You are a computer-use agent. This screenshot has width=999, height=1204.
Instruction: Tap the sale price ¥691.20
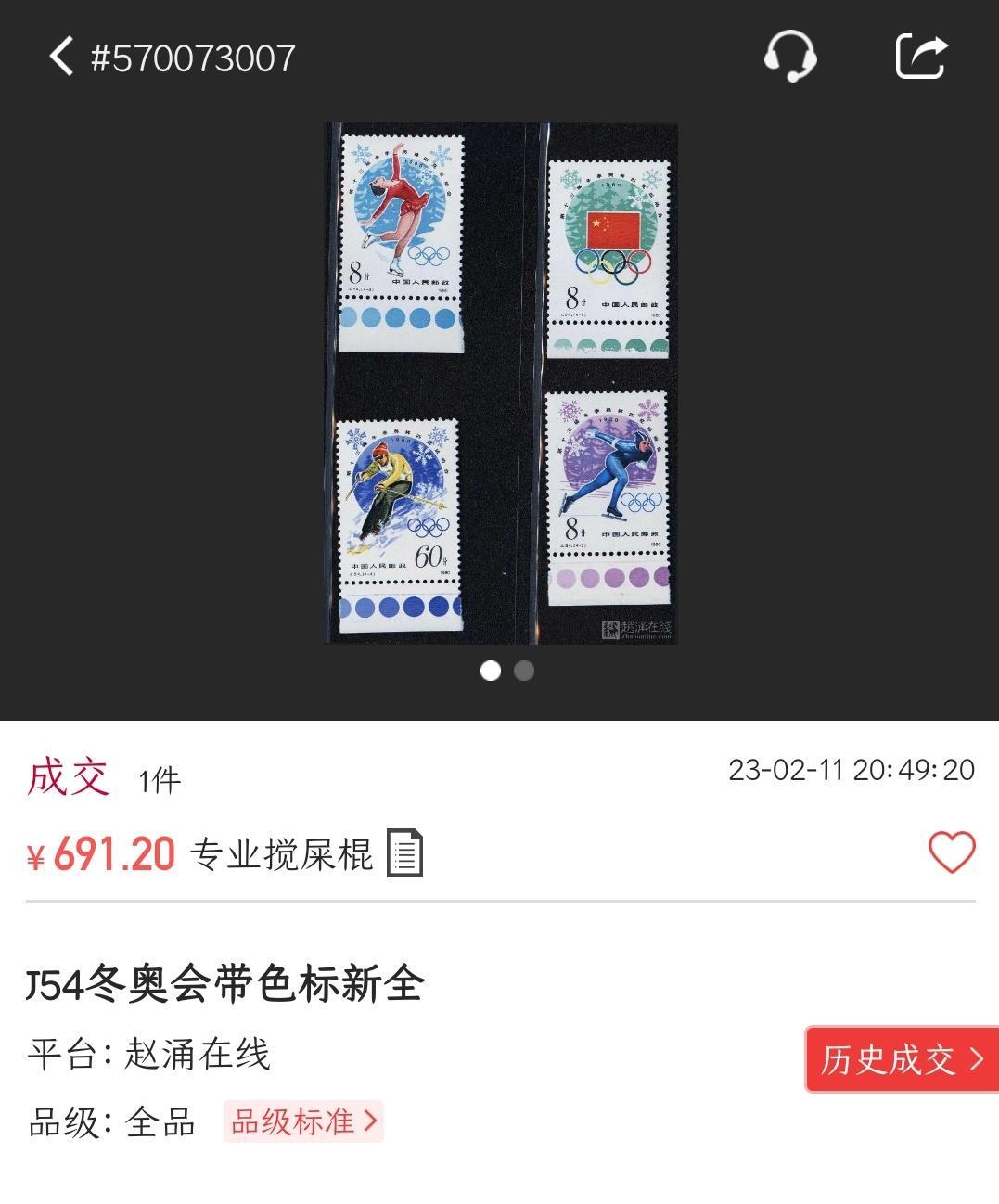point(102,853)
